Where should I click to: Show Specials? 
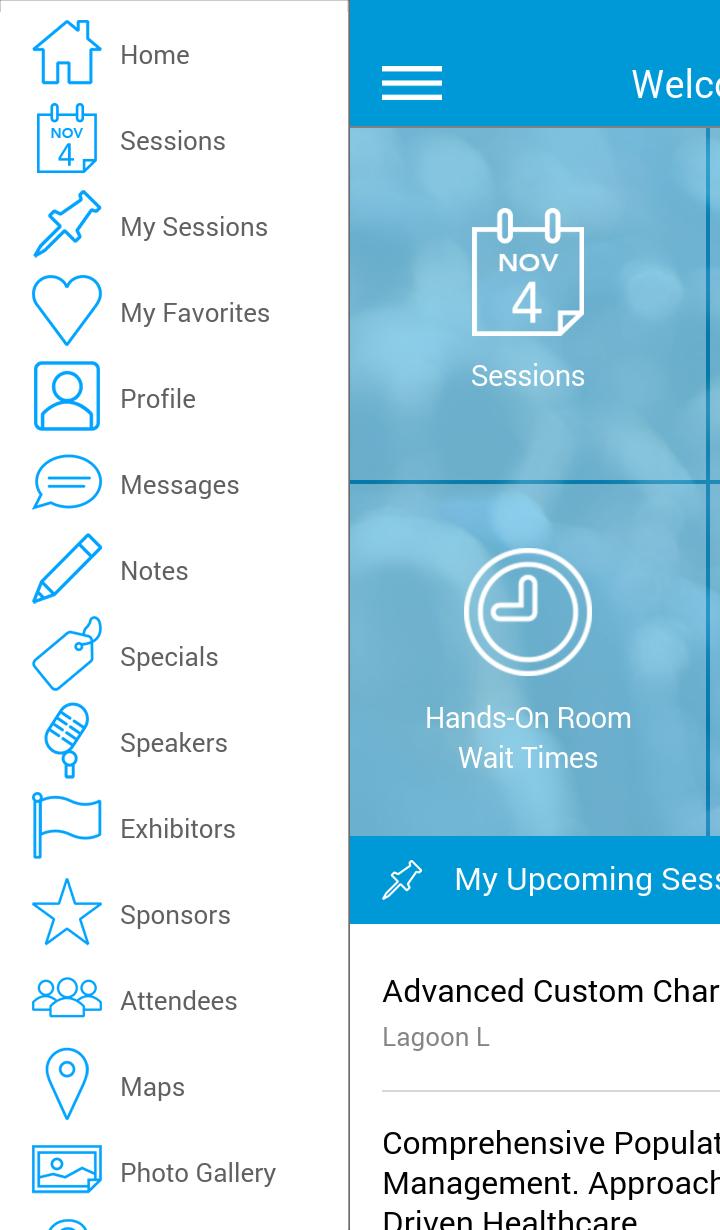click(x=168, y=657)
